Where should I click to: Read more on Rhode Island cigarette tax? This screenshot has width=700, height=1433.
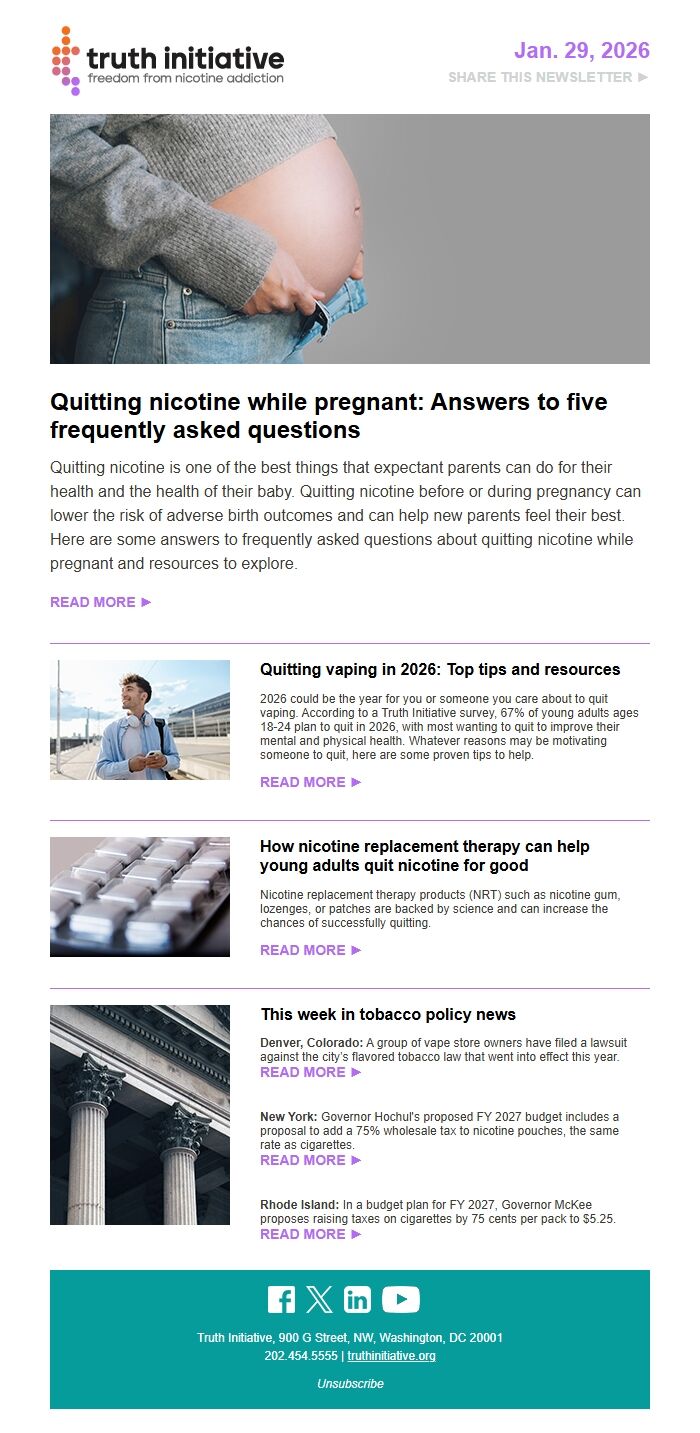(x=311, y=1234)
